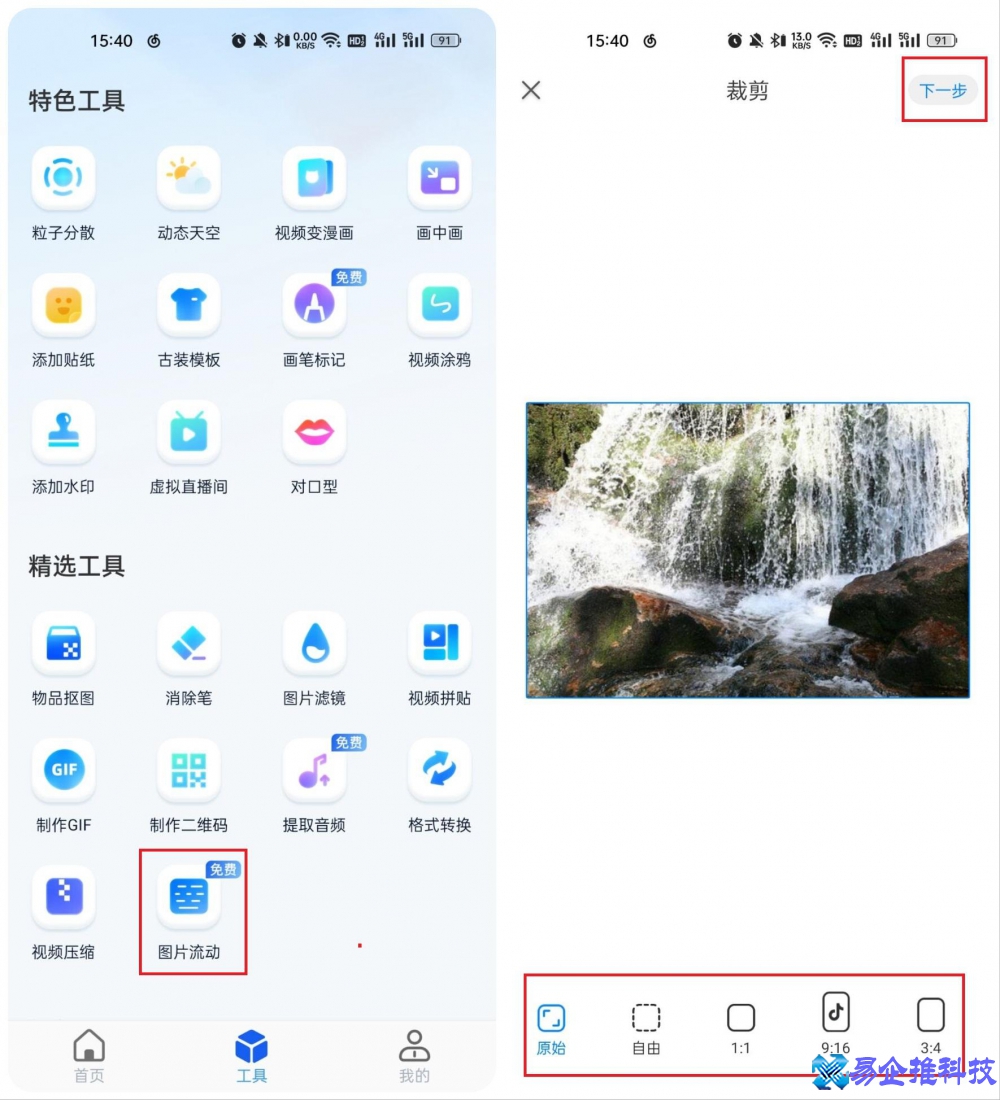This screenshot has width=1000, height=1100.
Task: Switch to the 首页 home tab
Action: click(88, 1055)
